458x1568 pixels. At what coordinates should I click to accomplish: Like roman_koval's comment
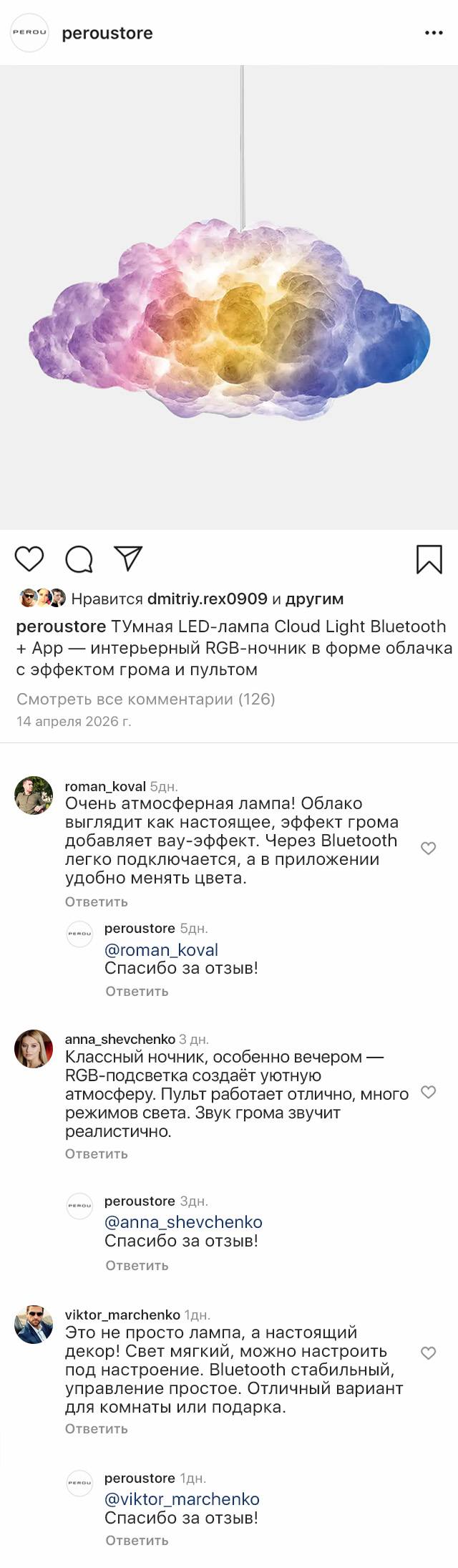click(x=428, y=848)
